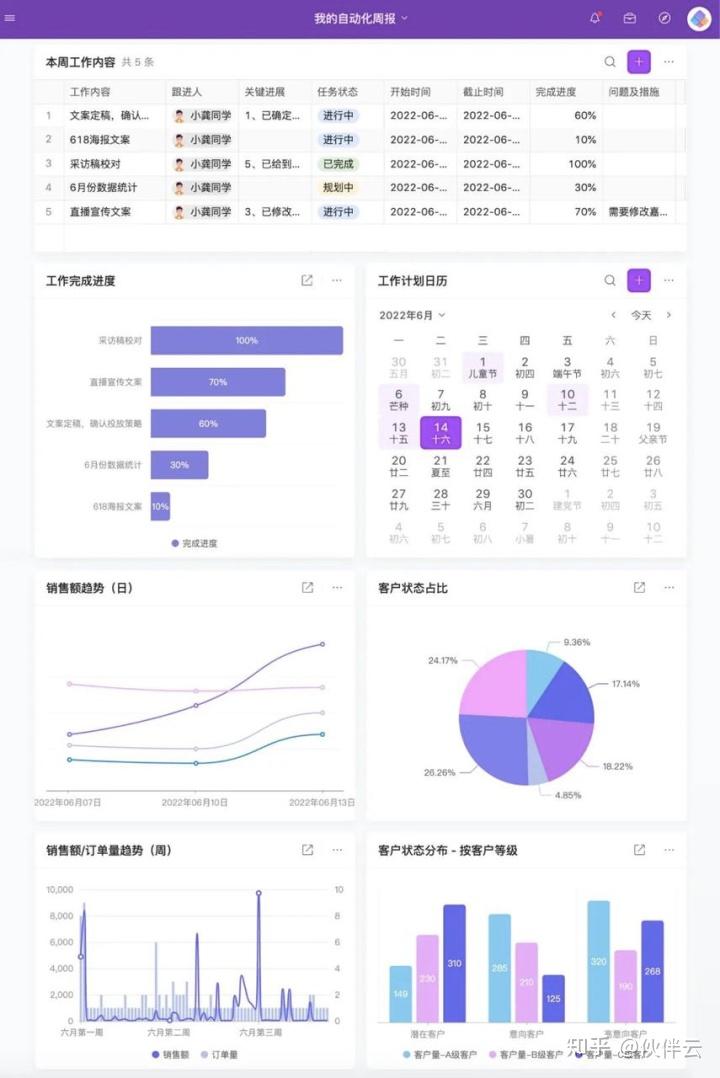Go to next month in calendar
The height and width of the screenshot is (1078, 720).
pos(669,315)
